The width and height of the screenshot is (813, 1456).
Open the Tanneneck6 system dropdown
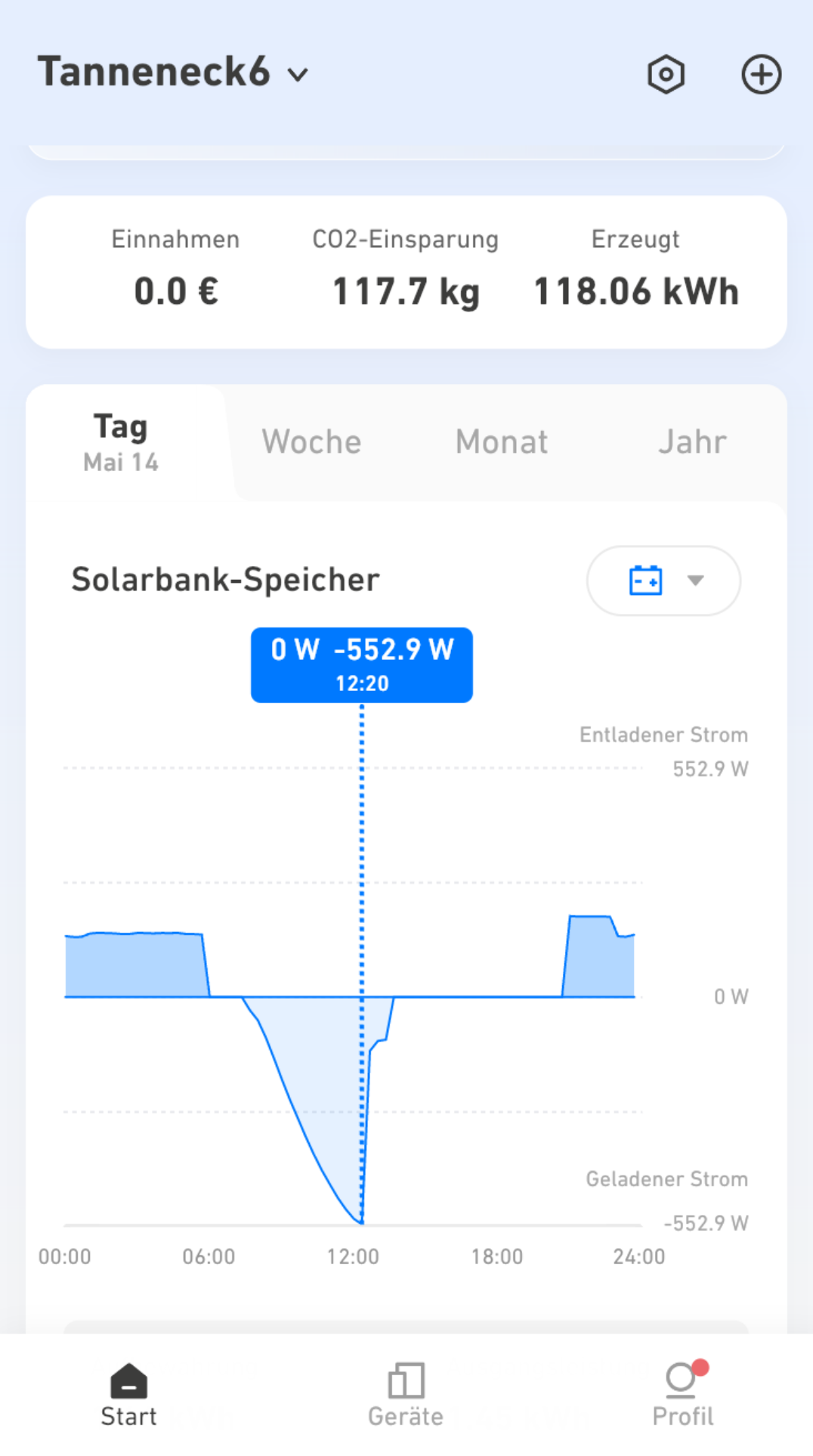[x=173, y=73]
